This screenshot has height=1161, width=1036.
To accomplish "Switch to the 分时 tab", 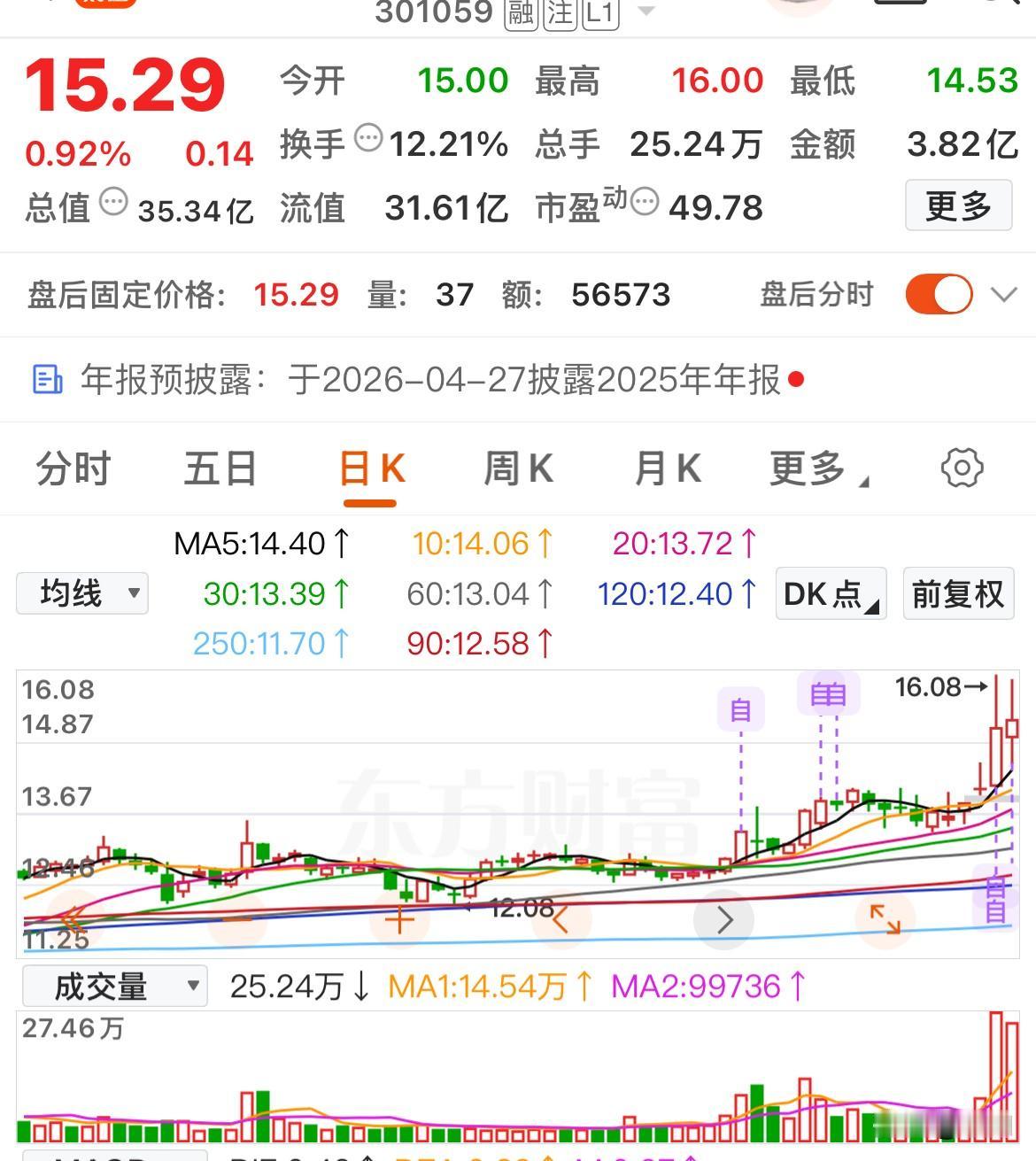I will (73, 468).
